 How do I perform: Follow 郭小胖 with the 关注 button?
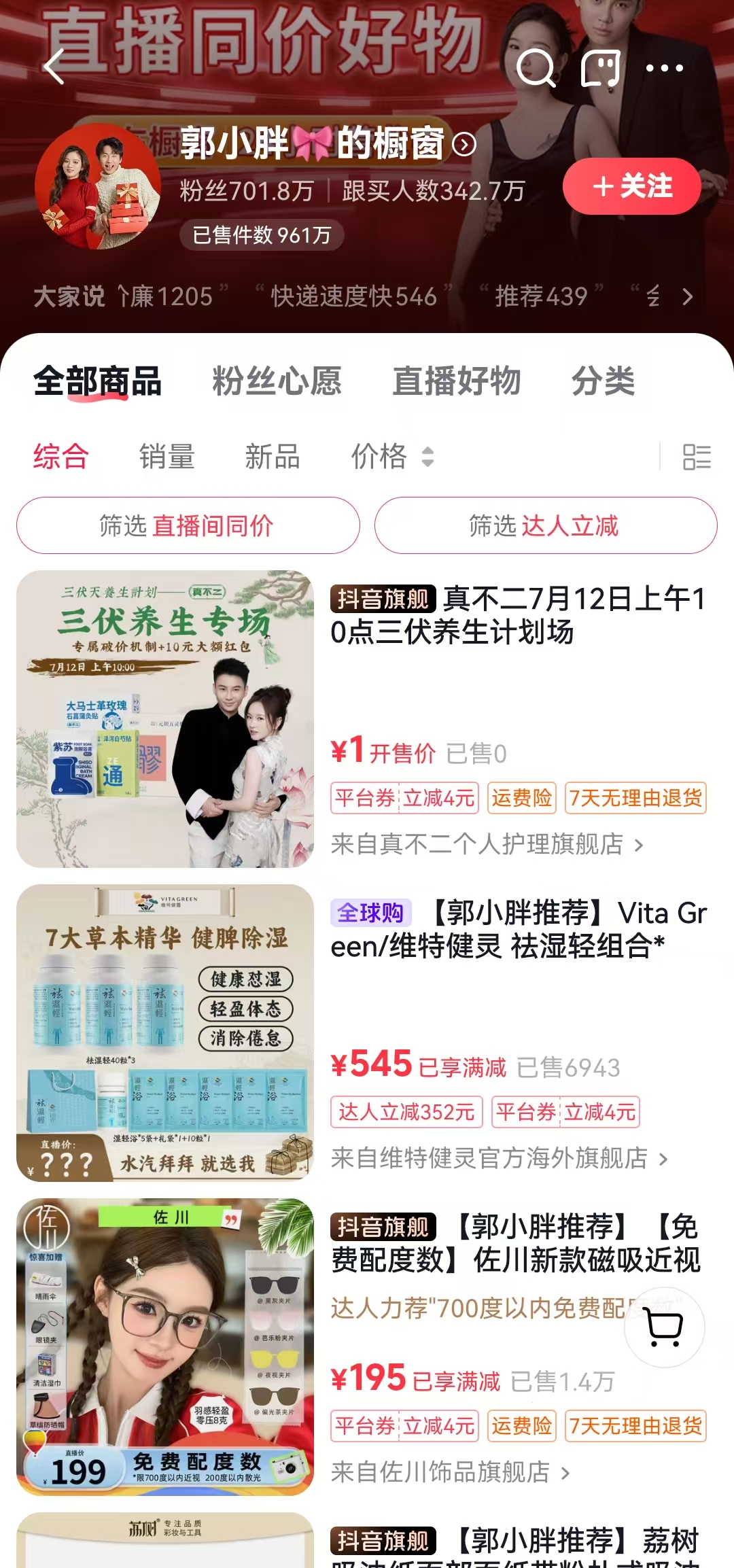(x=631, y=186)
